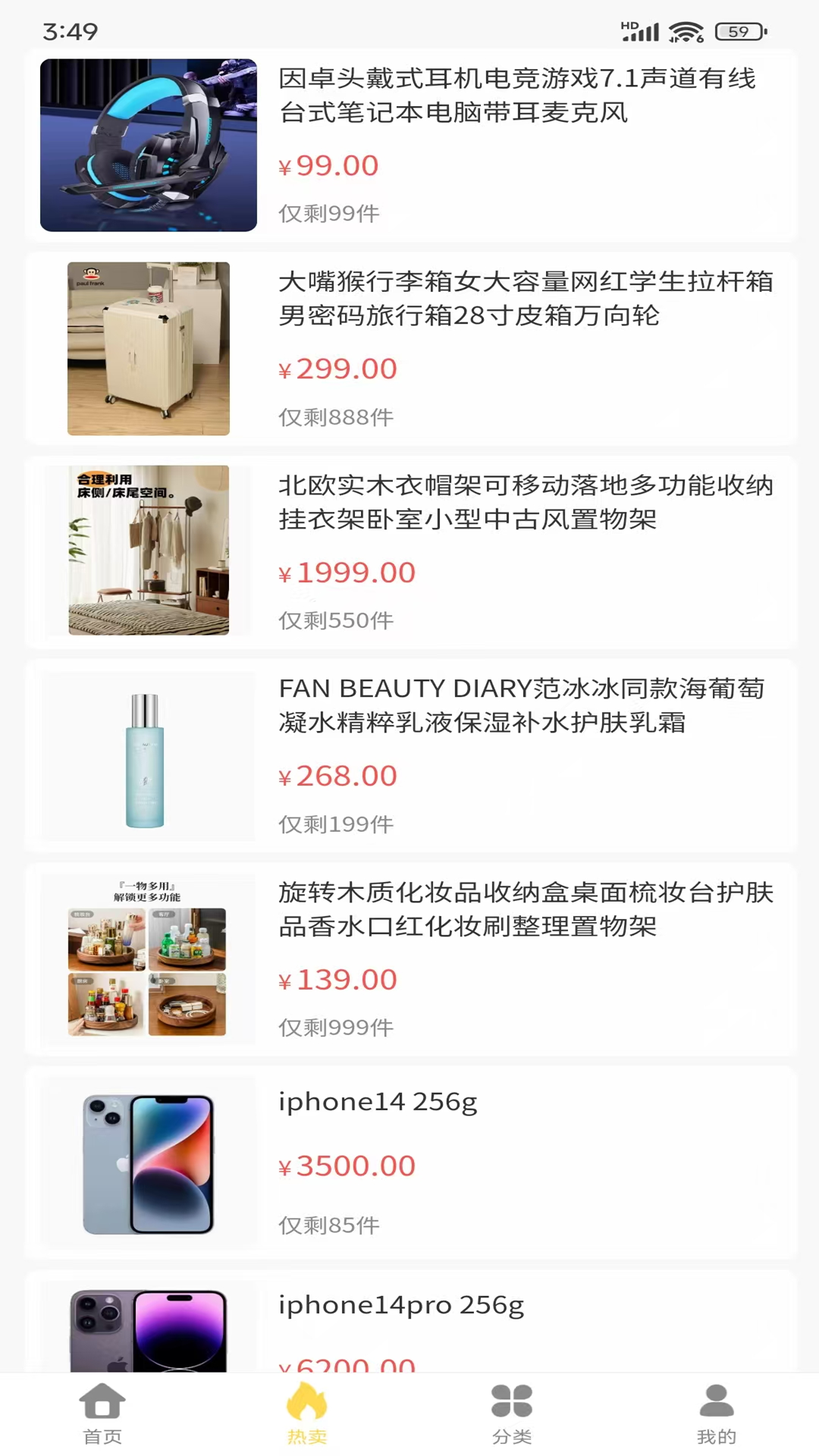Open the 分类 categories grid icon
The height and width of the screenshot is (1456, 819).
[x=510, y=1407]
